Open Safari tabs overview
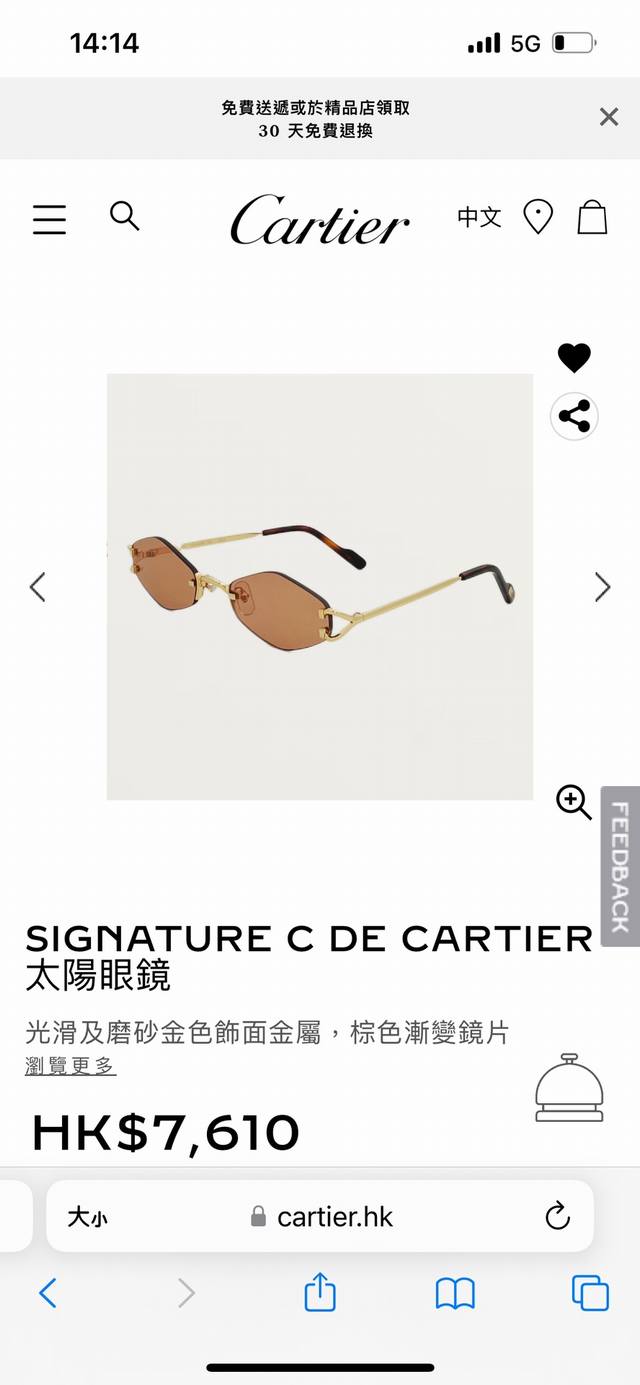The width and height of the screenshot is (640, 1385). tap(590, 1293)
